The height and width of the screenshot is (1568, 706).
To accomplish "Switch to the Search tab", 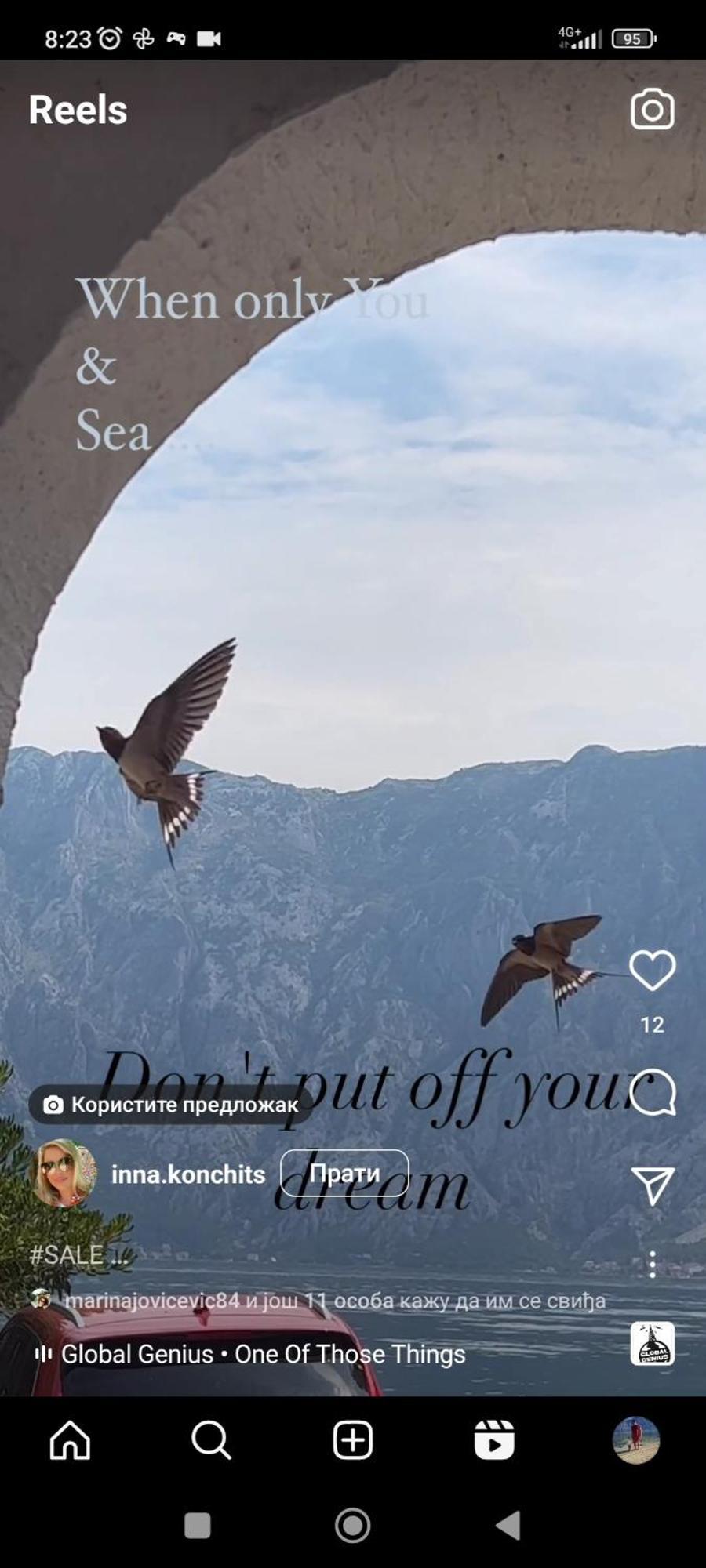I will pyautogui.click(x=211, y=1440).
